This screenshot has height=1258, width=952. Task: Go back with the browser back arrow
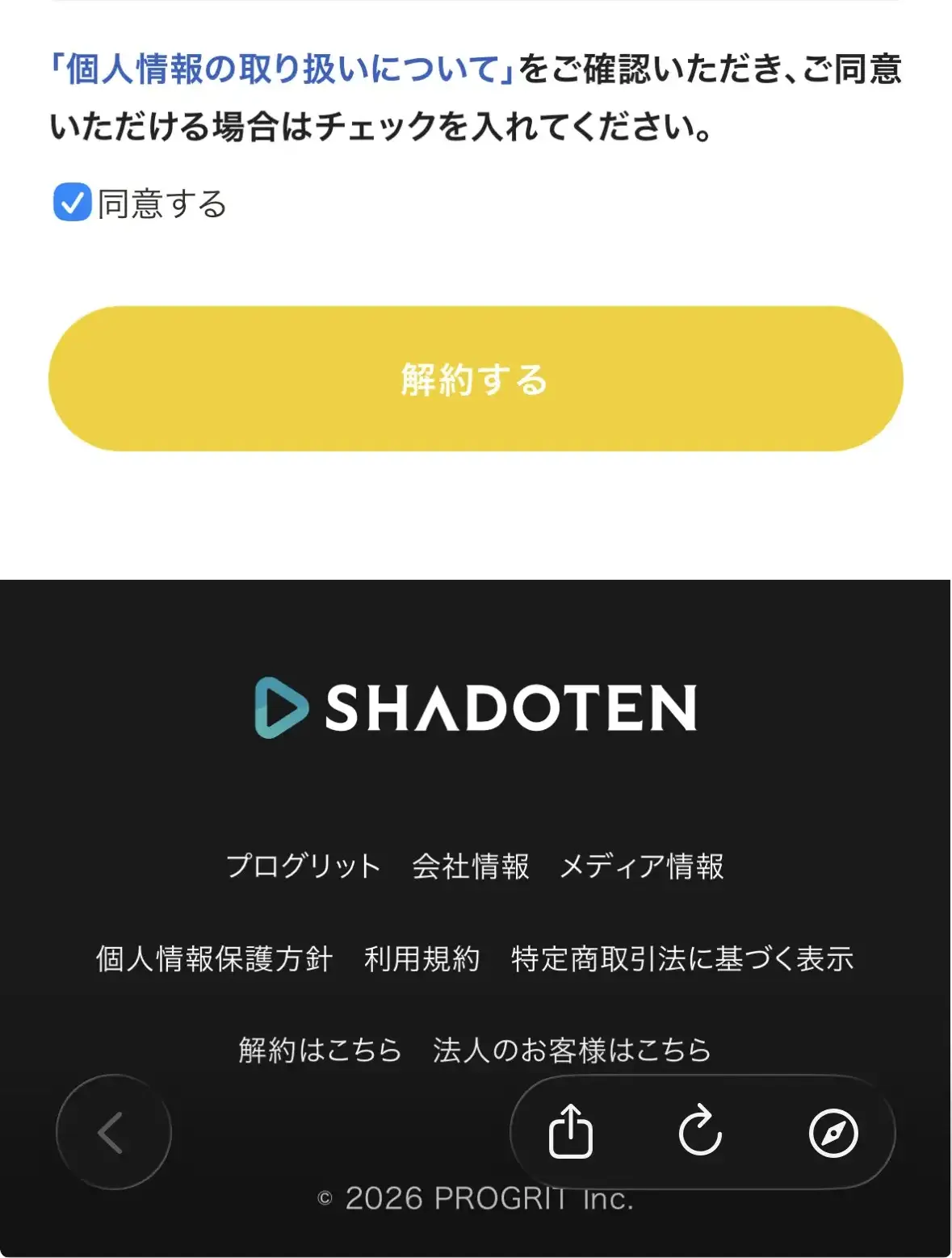pos(113,1132)
